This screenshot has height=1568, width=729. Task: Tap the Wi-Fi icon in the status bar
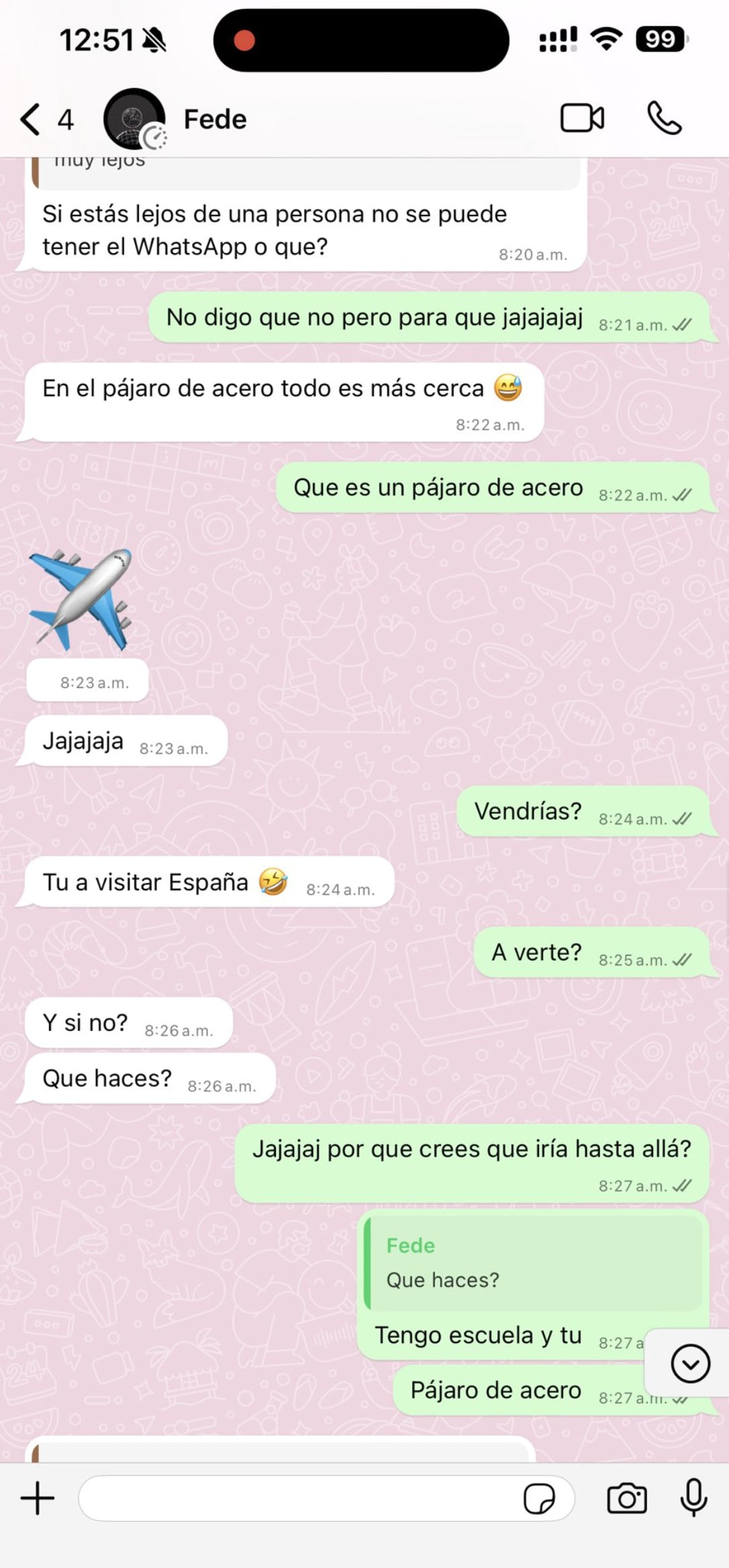click(x=606, y=39)
